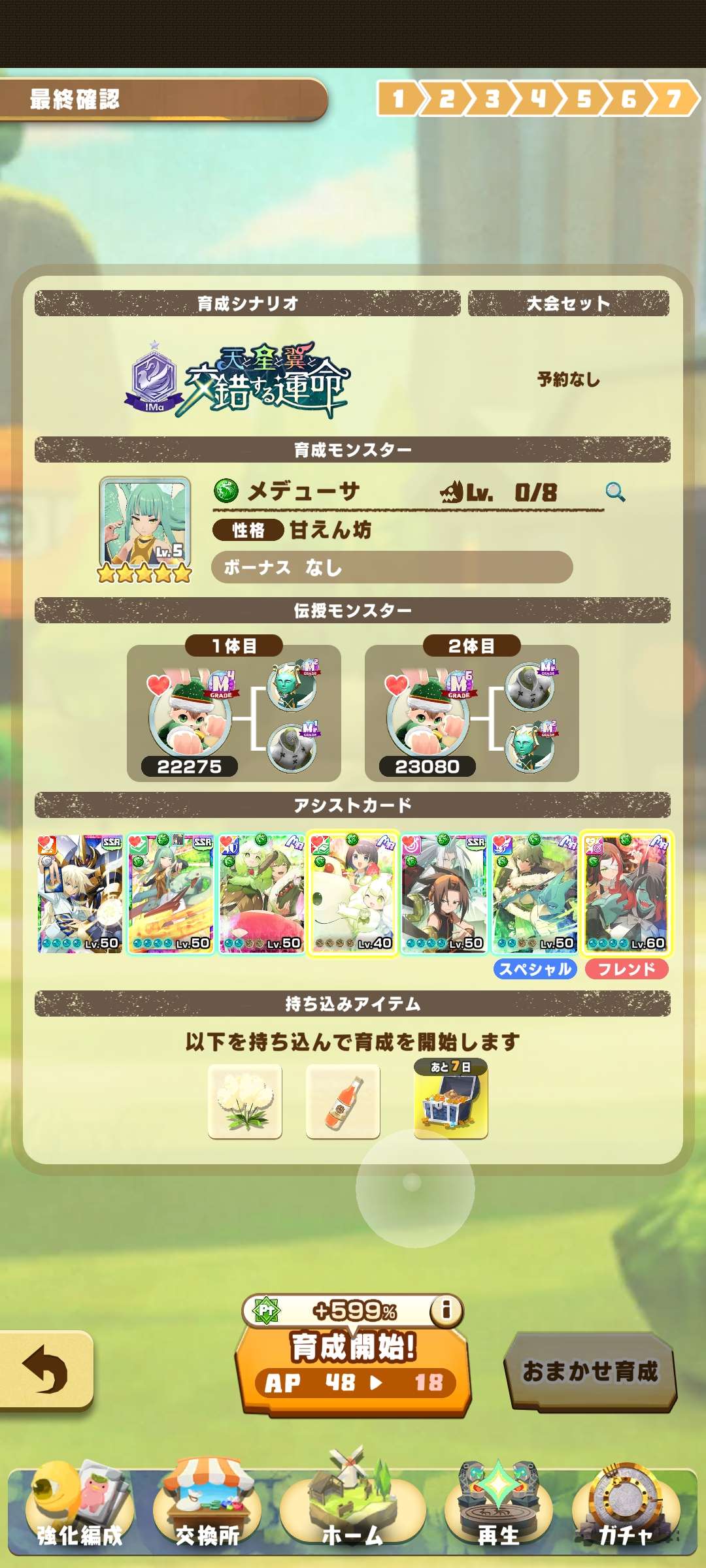Tap the white flower carry-in item
This screenshot has height=1568, width=706.
[245, 1102]
